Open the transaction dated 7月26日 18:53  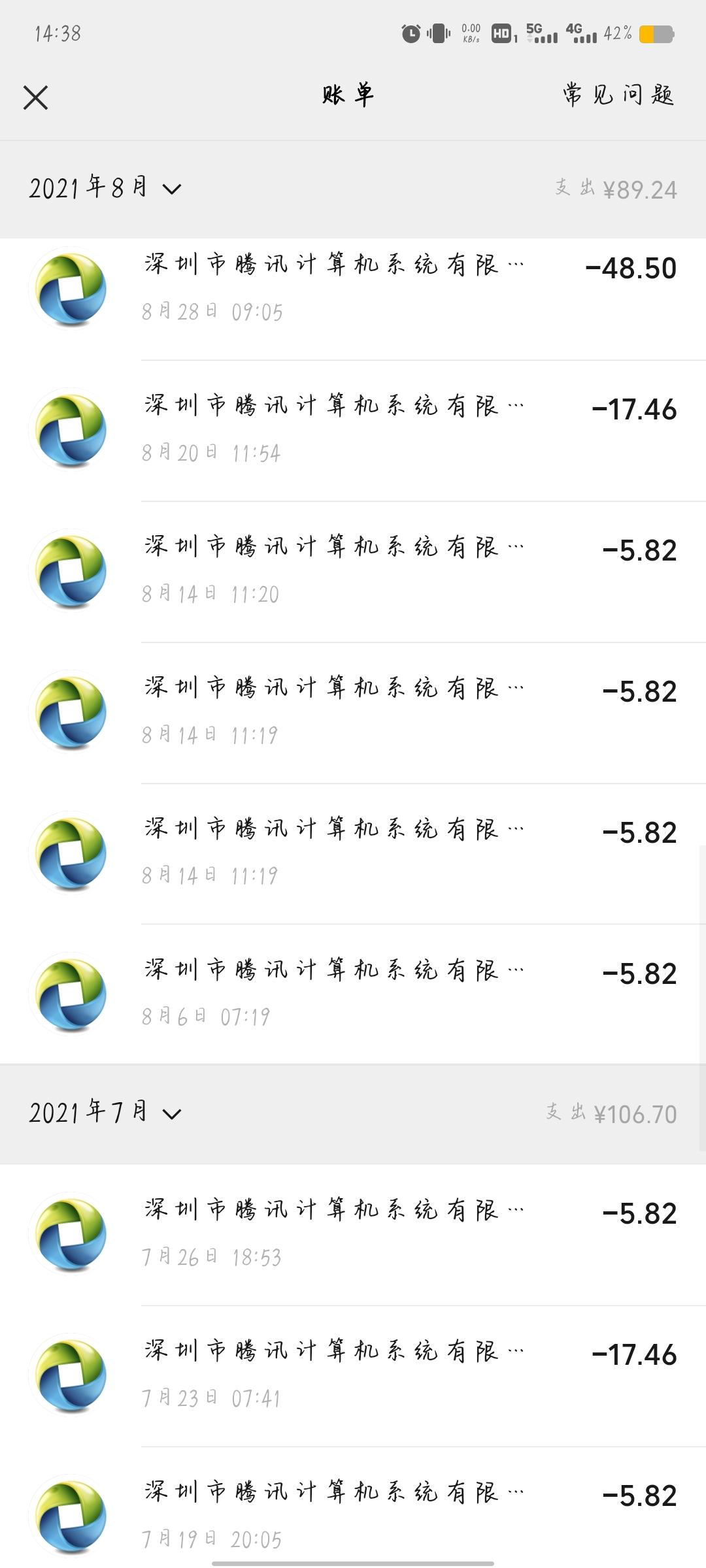[x=353, y=1234]
